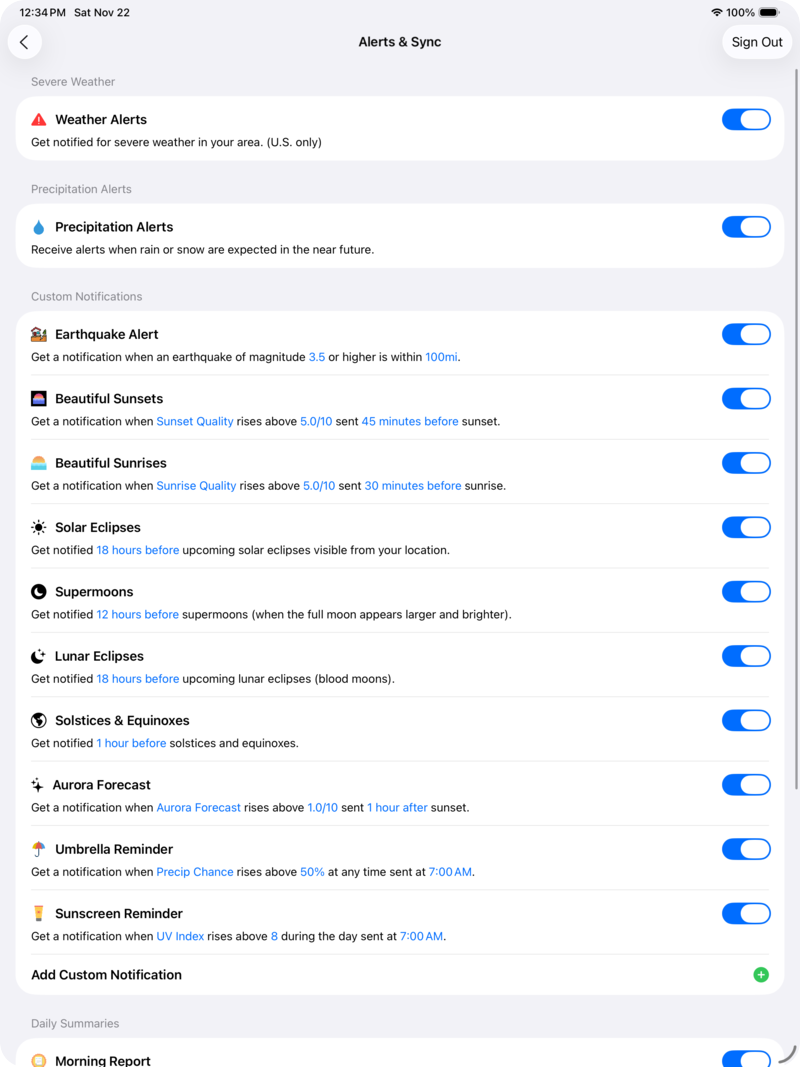The height and width of the screenshot is (1067, 800).
Task: Toggle the Earthquake Alert switch
Action: click(x=746, y=334)
